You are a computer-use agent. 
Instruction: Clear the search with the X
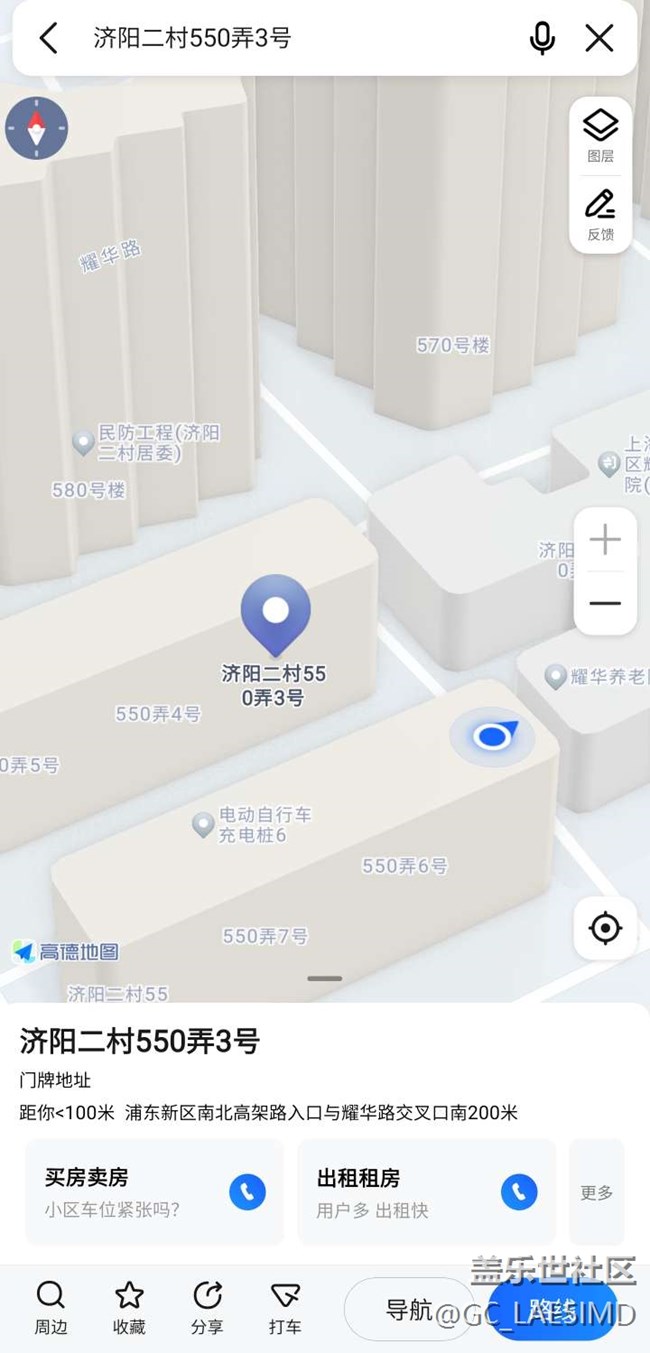pyautogui.click(x=599, y=38)
